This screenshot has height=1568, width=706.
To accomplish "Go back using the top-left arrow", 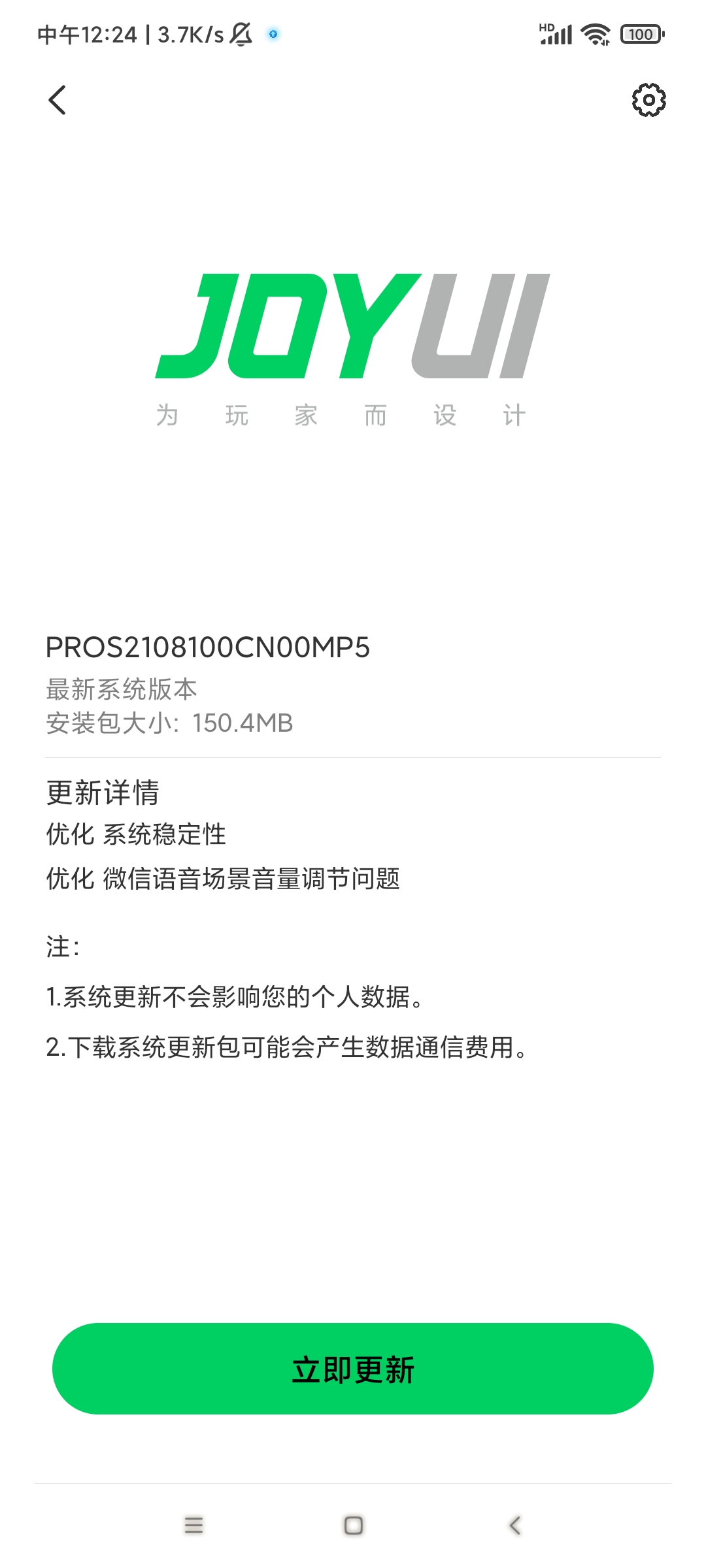I will (x=58, y=100).
